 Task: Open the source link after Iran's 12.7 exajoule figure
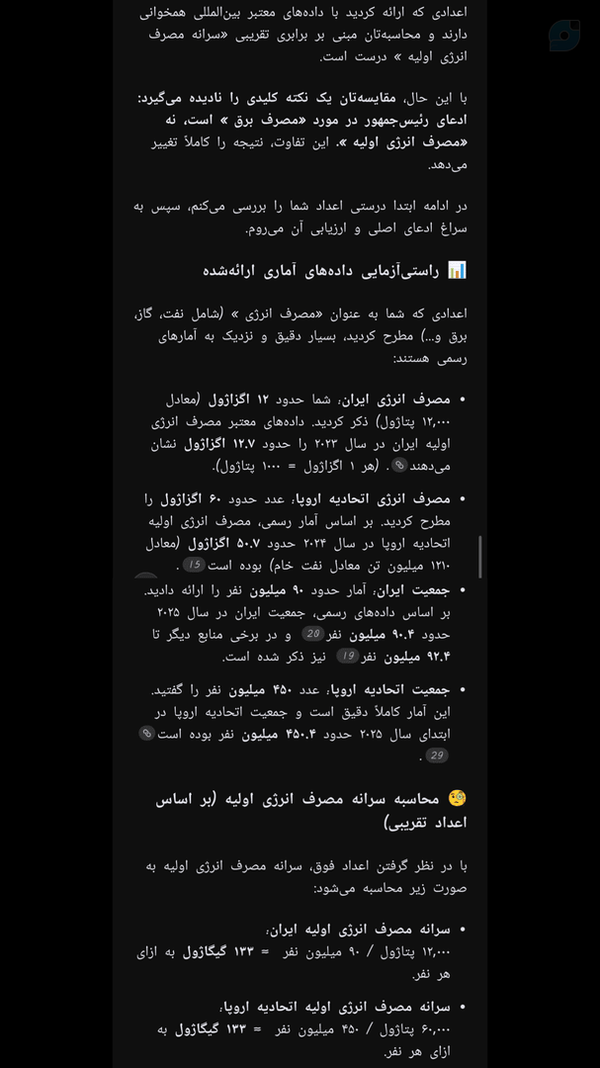400,465
